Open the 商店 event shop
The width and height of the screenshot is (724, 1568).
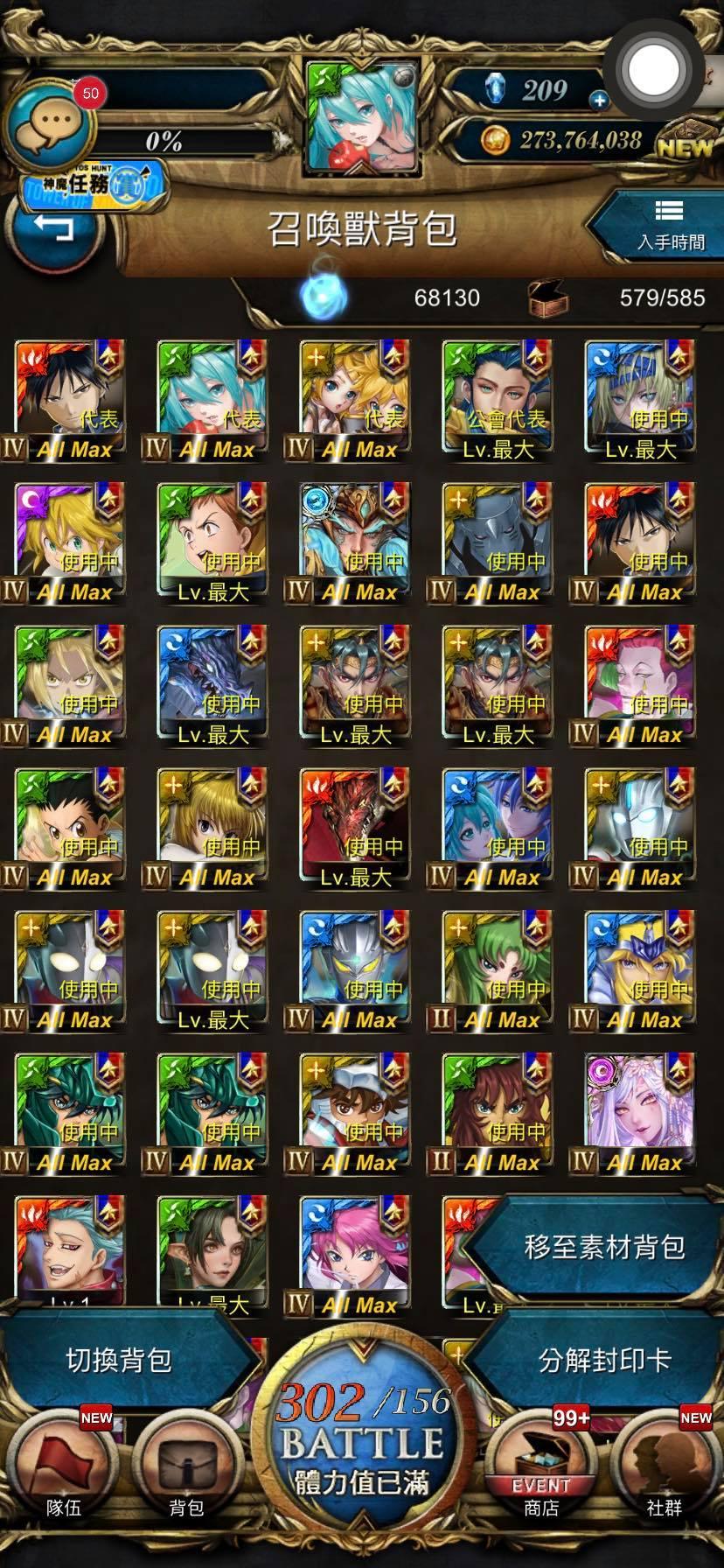(x=541, y=1470)
